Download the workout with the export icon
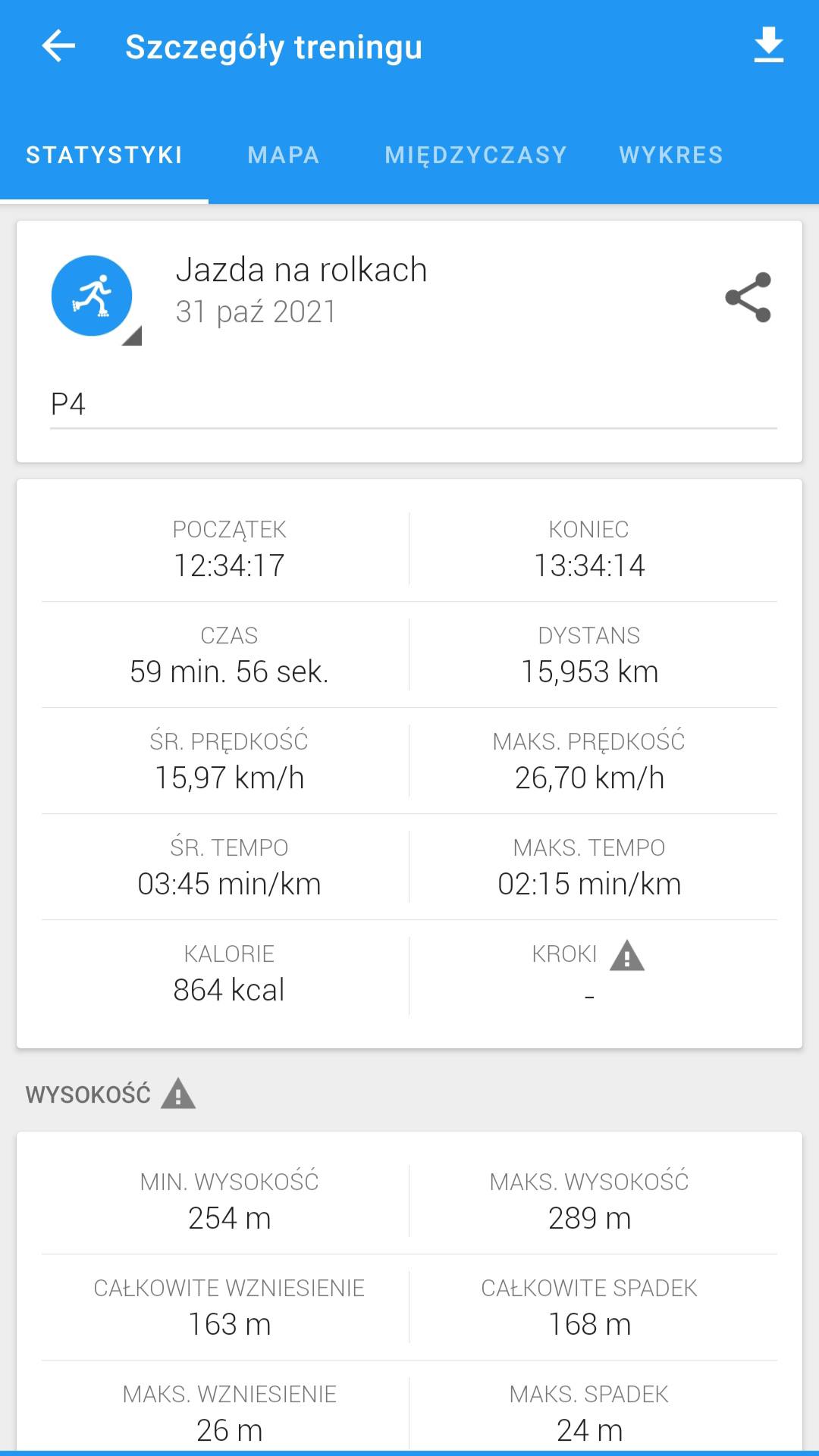 [x=768, y=45]
